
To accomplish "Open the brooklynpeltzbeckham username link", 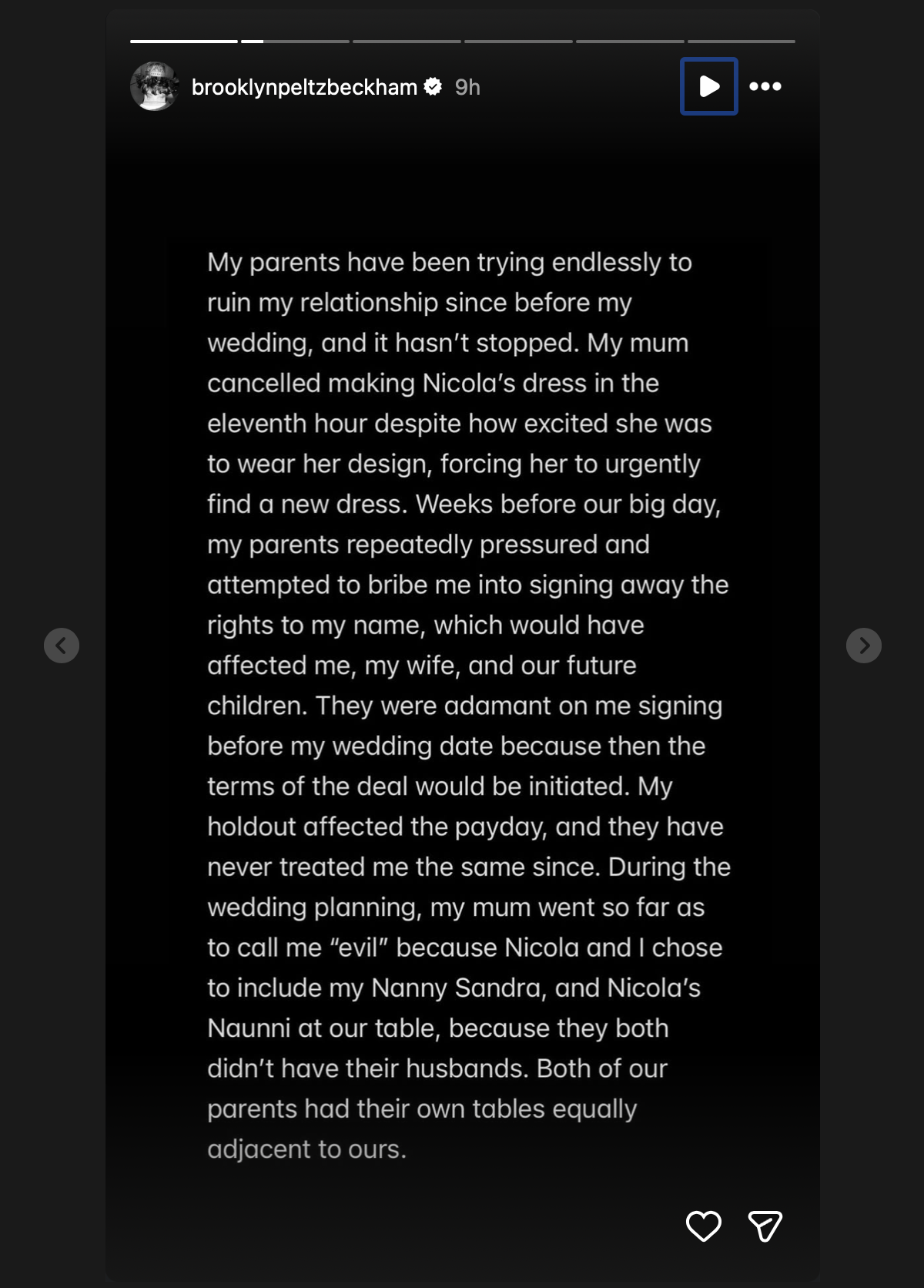I will point(304,87).
